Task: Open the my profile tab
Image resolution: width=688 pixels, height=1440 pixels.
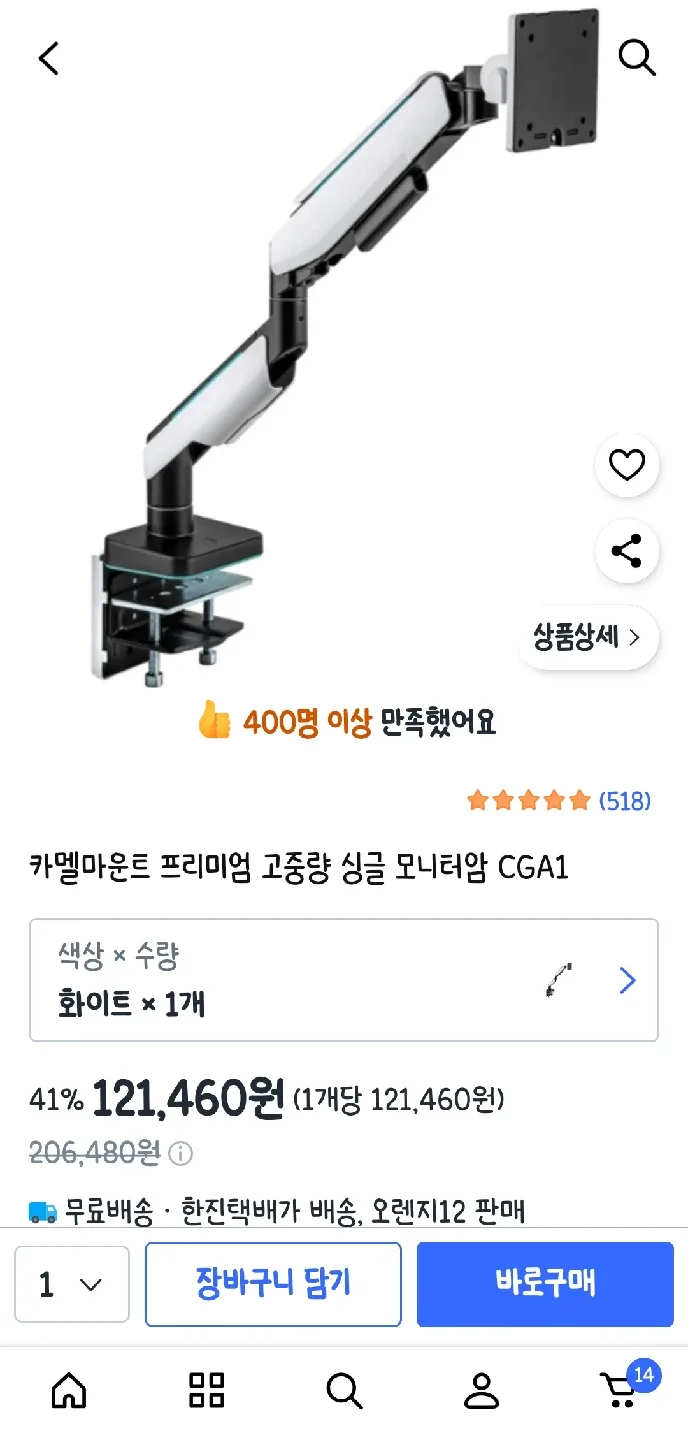Action: point(481,1390)
